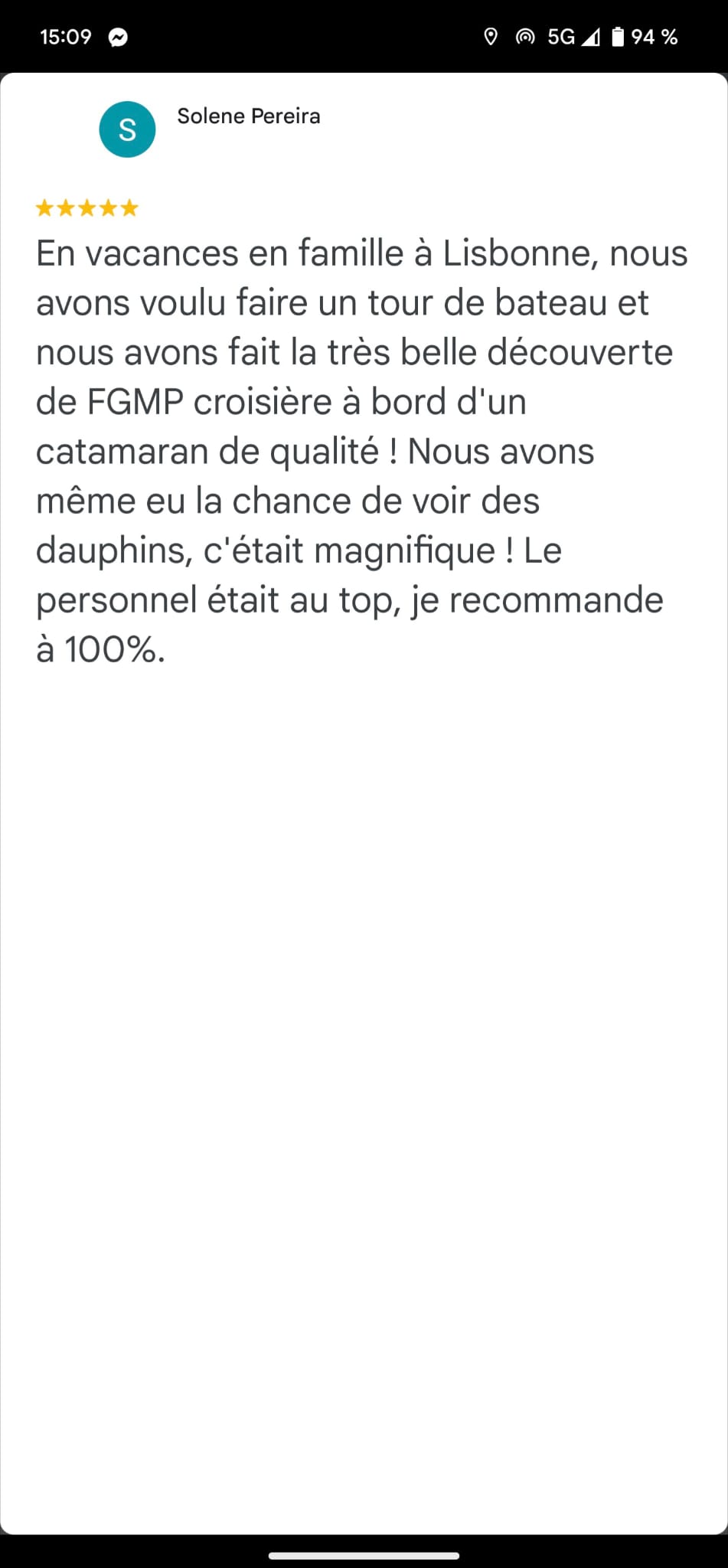728x1568 pixels.
Task: Tap the hotspot icon in the status bar
Action: (525, 36)
